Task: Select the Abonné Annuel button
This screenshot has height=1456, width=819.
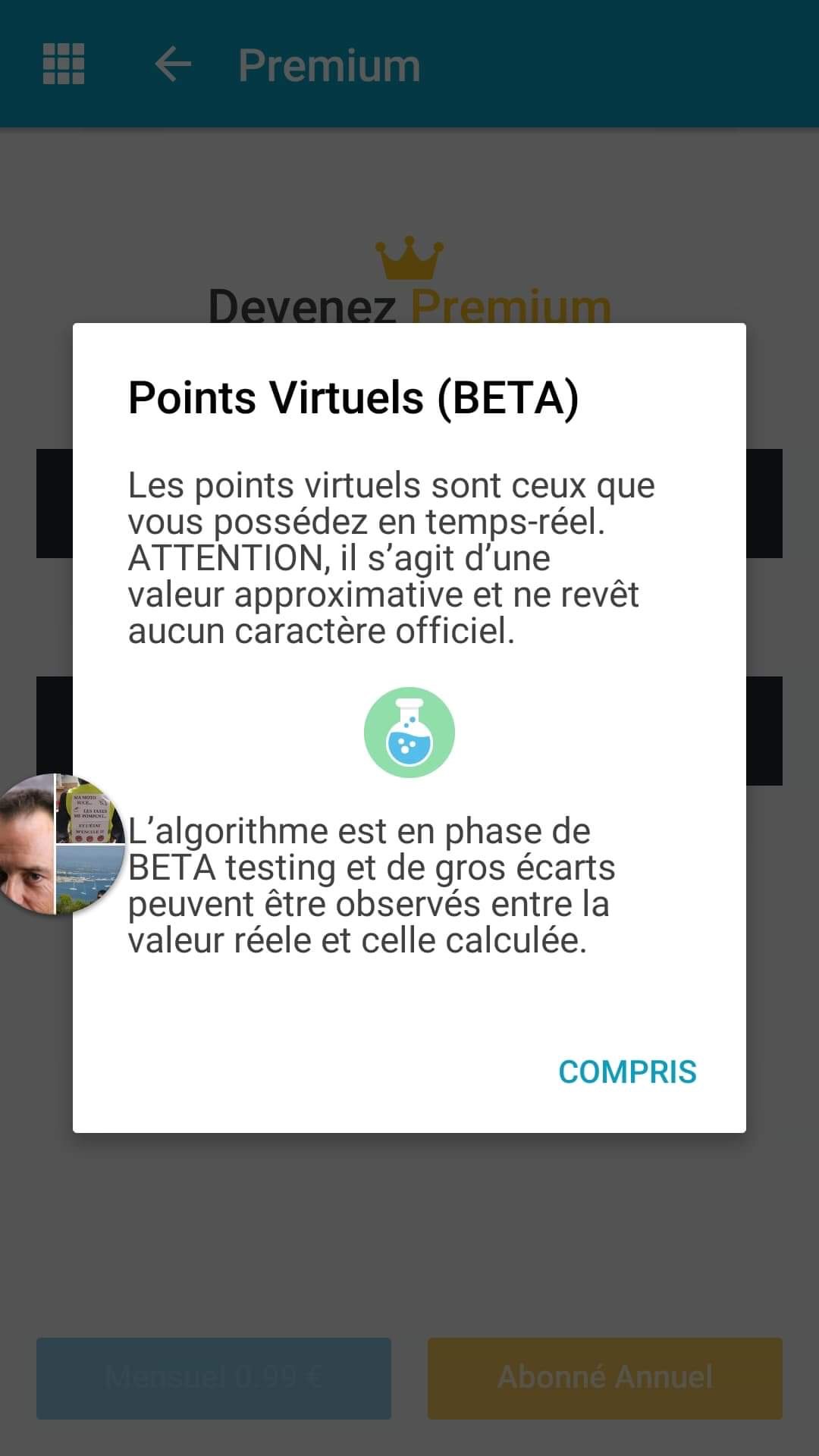Action: pyautogui.click(x=605, y=1378)
